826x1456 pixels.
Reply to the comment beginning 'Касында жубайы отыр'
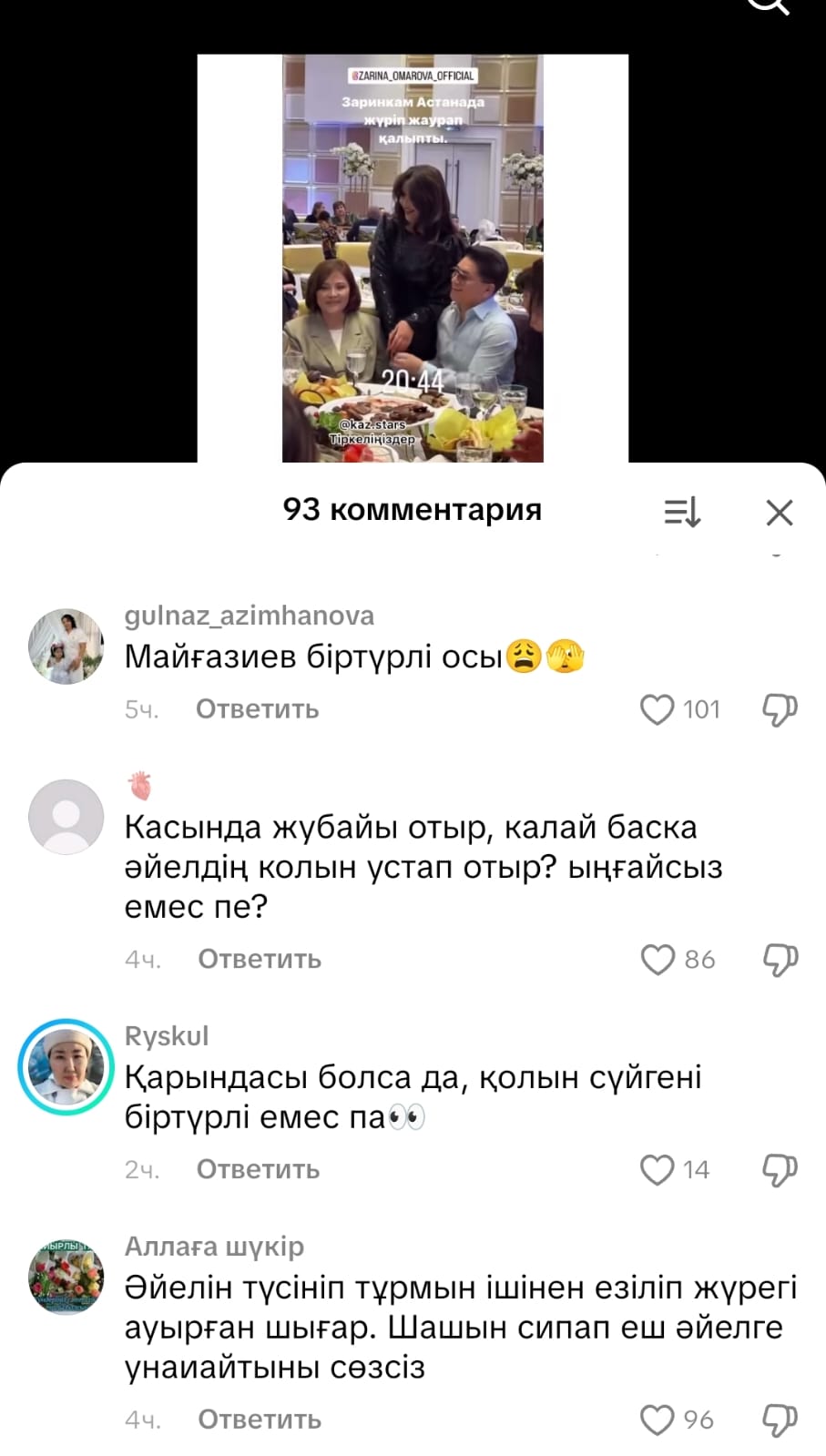coord(260,960)
